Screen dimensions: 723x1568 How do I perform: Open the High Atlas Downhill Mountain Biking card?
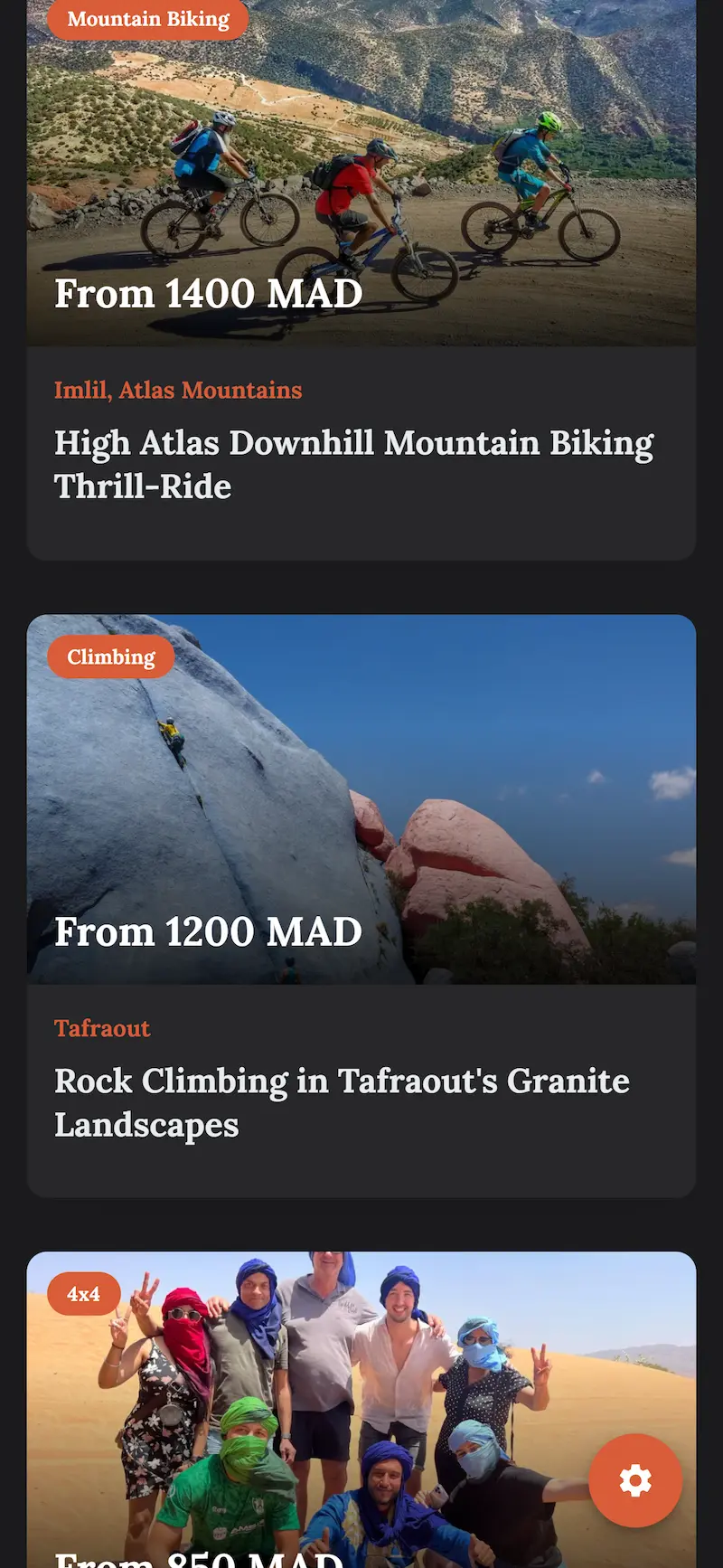pyautogui.click(x=353, y=464)
